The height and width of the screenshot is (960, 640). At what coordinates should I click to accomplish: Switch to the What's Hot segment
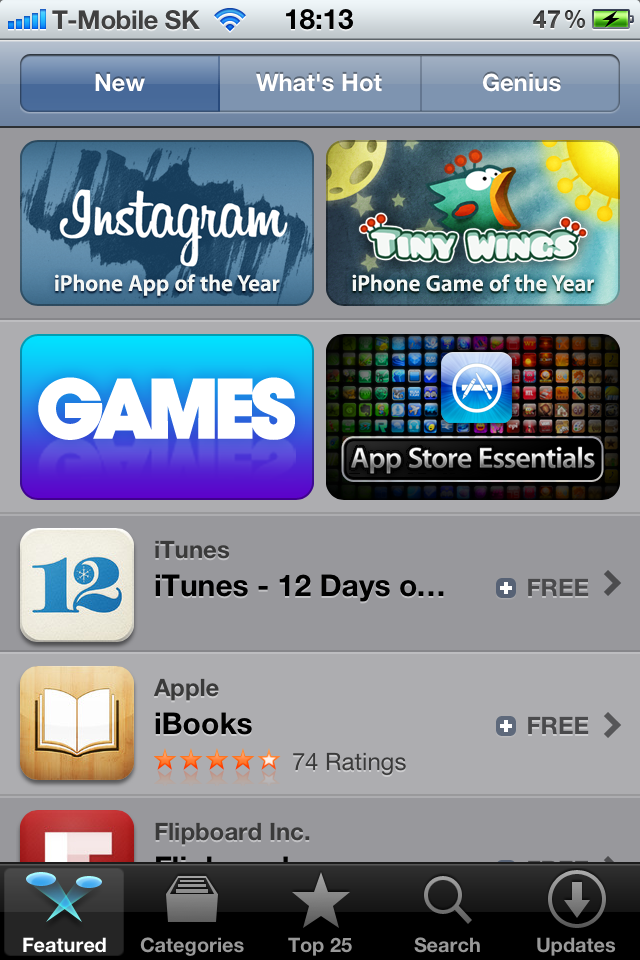point(319,83)
